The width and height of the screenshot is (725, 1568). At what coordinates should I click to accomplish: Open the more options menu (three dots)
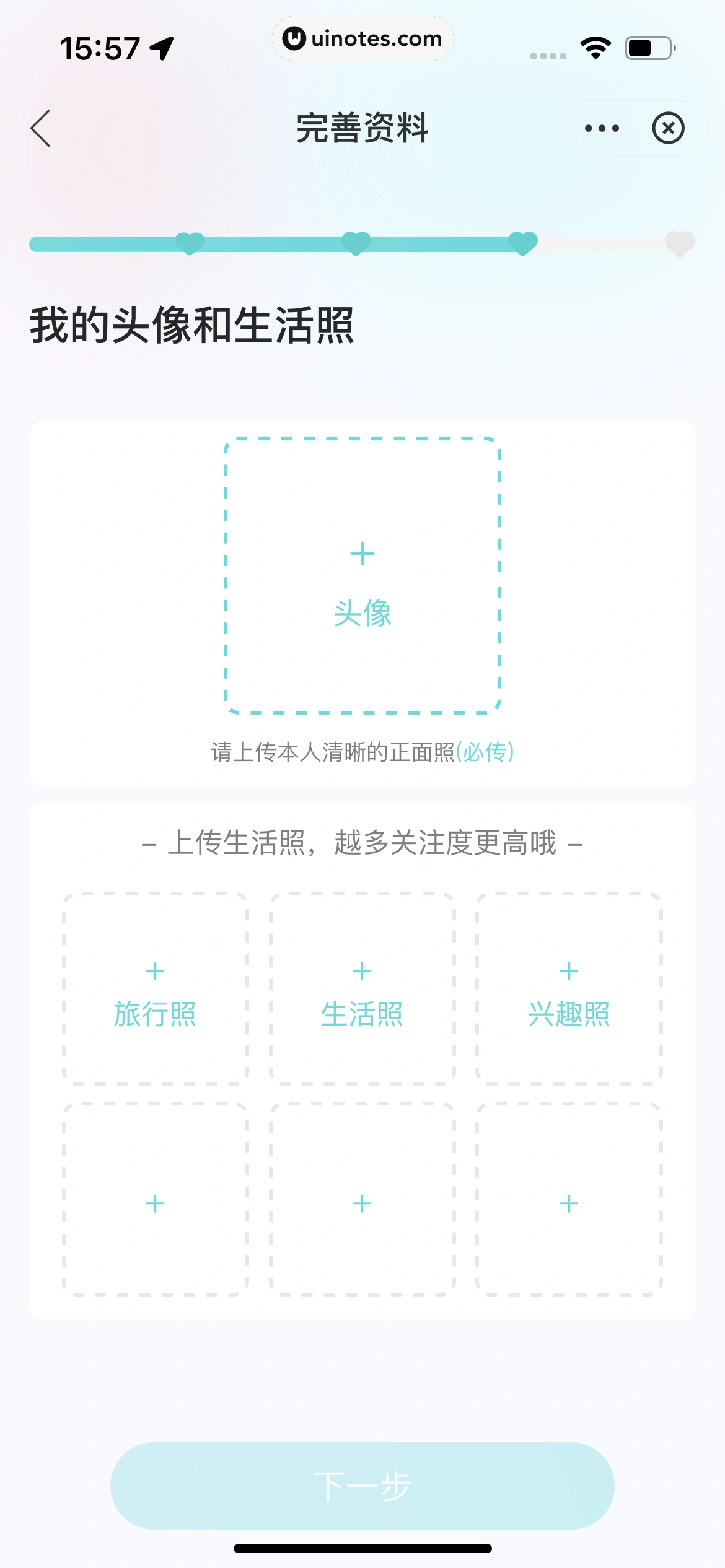600,128
